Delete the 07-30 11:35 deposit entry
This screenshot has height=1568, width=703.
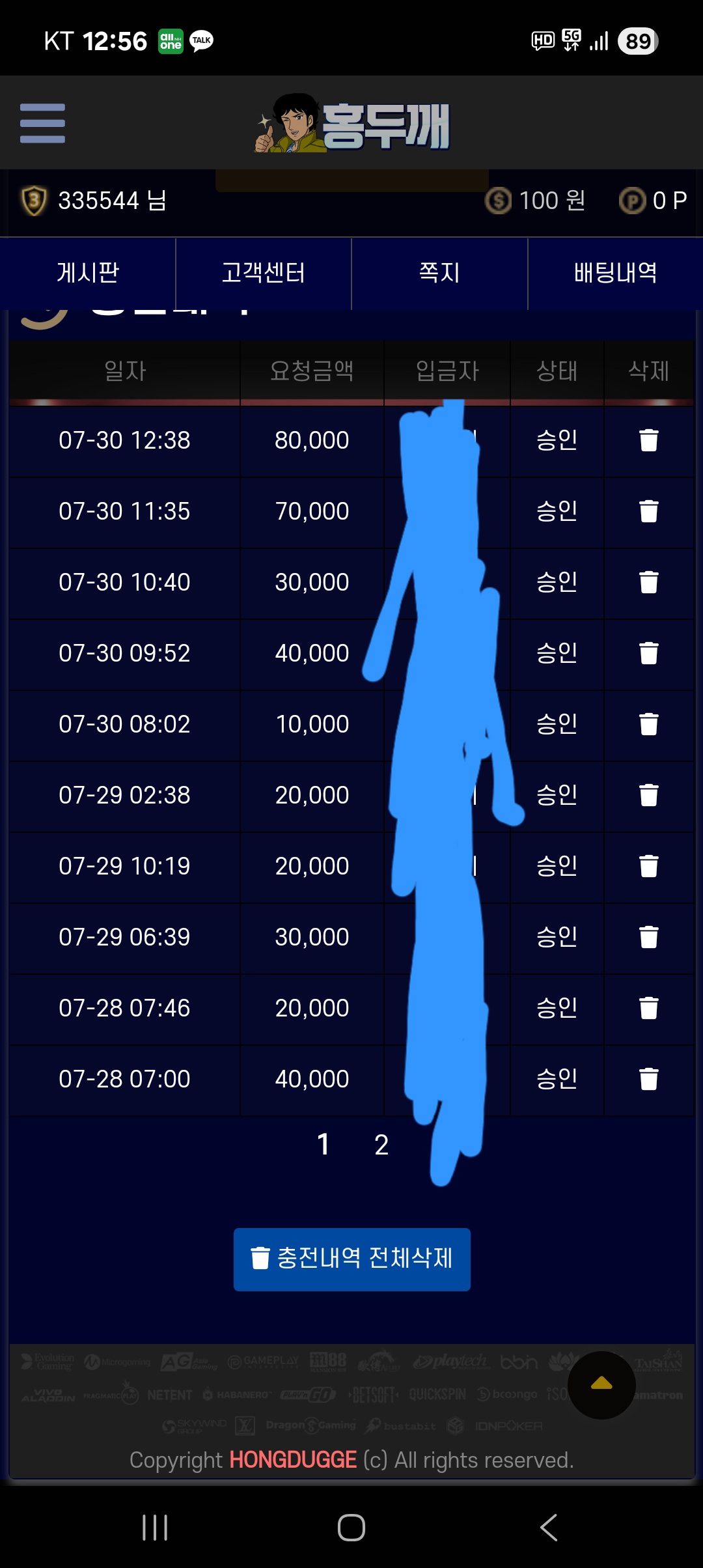coord(649,511)
